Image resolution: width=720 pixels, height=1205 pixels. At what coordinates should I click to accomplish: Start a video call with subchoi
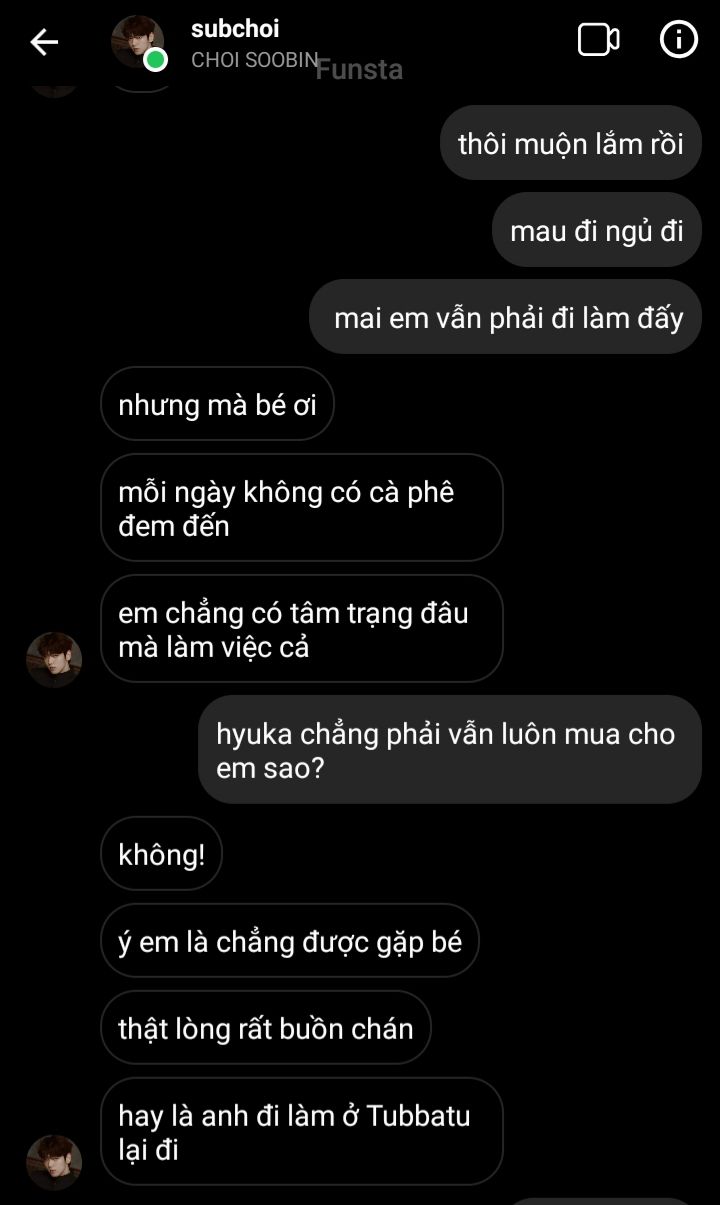598,40
